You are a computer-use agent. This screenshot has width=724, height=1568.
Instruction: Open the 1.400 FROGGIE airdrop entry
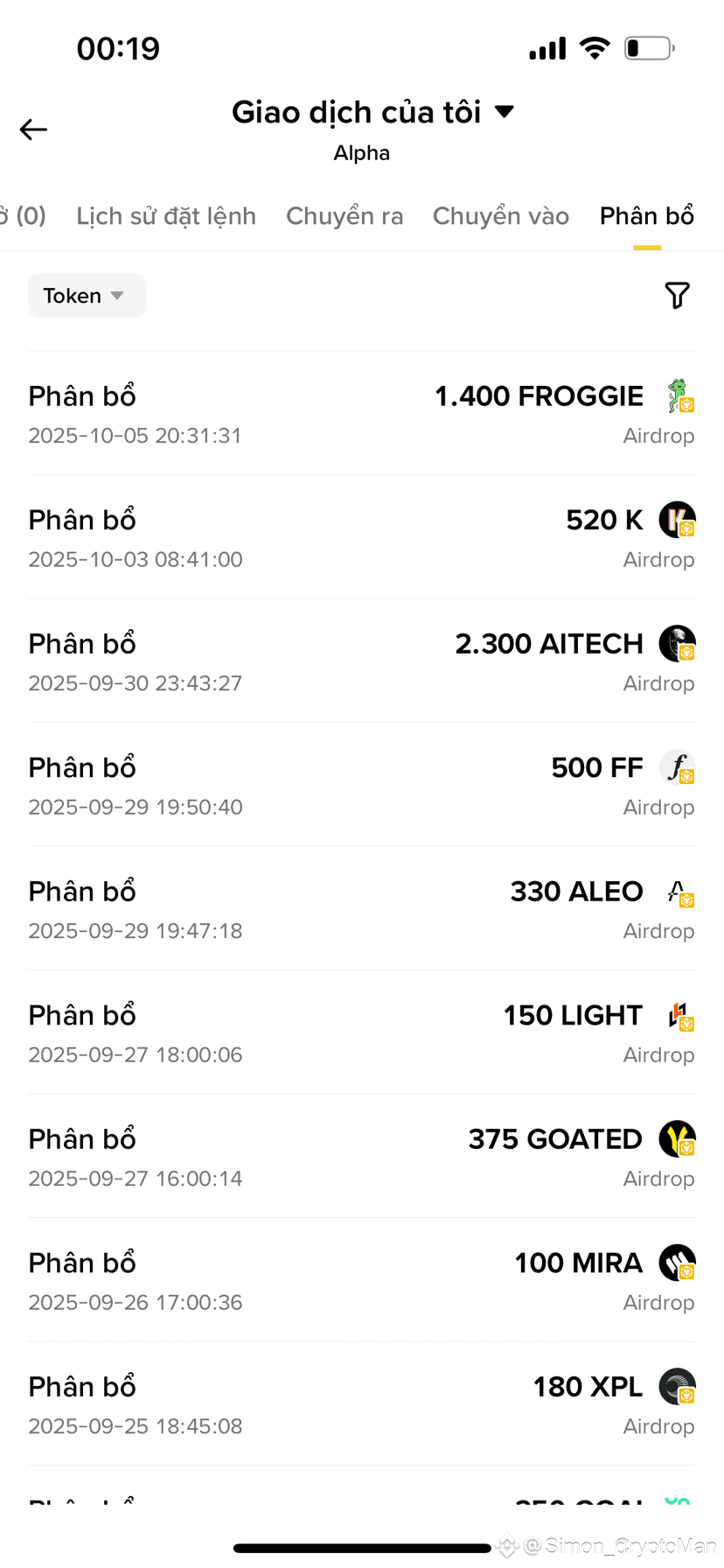pos(362,414)
